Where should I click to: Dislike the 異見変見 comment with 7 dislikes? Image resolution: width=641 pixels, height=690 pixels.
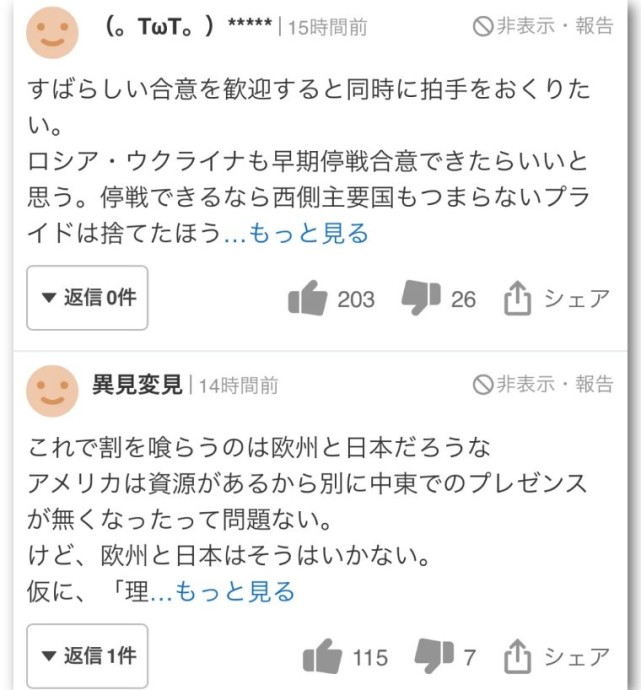pos(434,657)
